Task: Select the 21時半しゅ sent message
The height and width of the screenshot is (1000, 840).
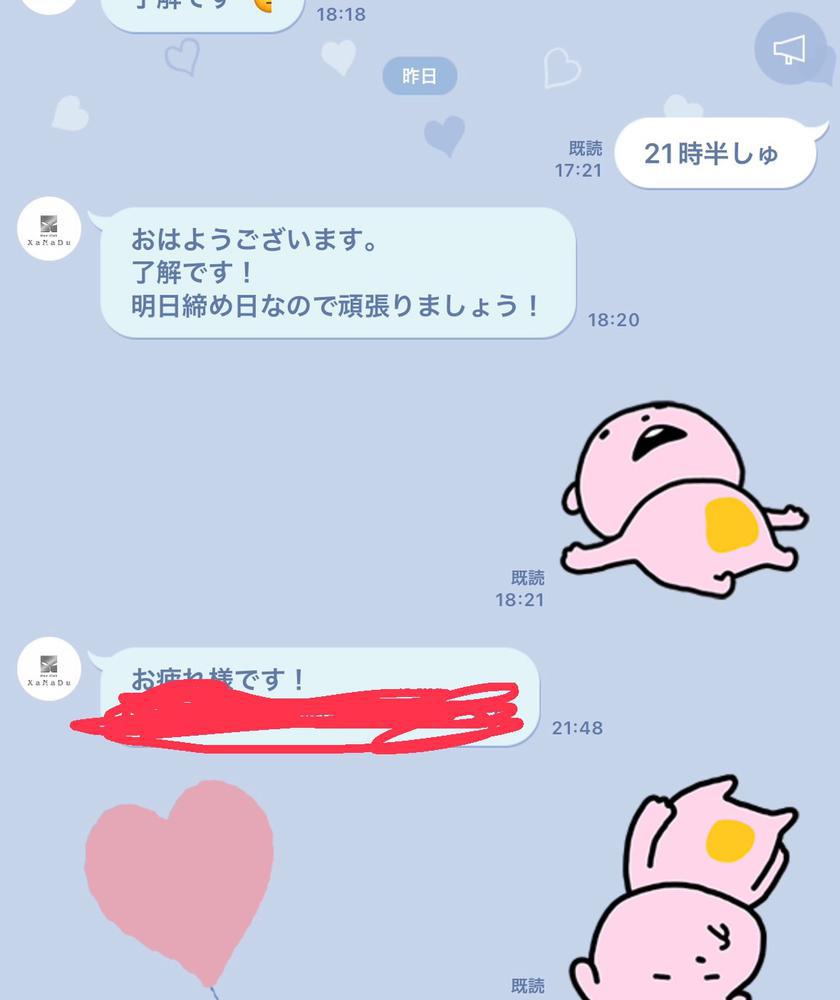Action: (x=716, y=153)
